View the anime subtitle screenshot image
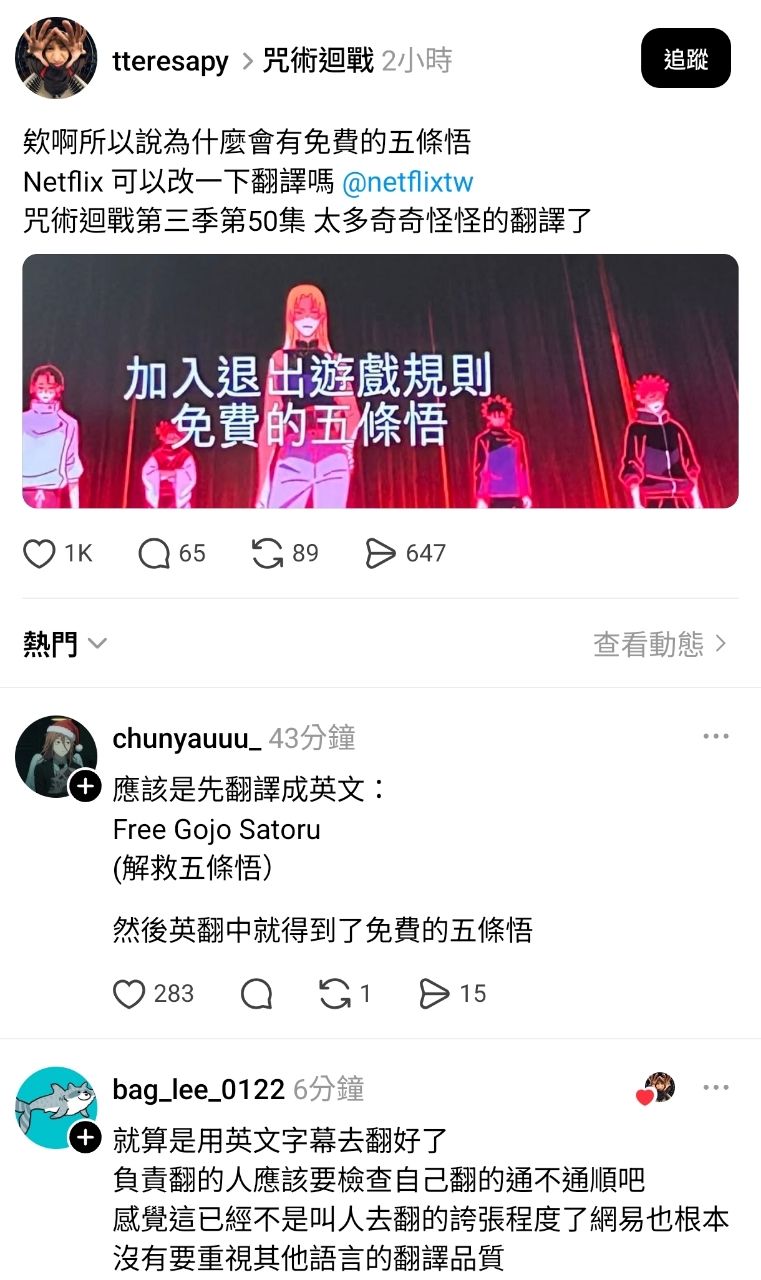 tap(380, 385)
